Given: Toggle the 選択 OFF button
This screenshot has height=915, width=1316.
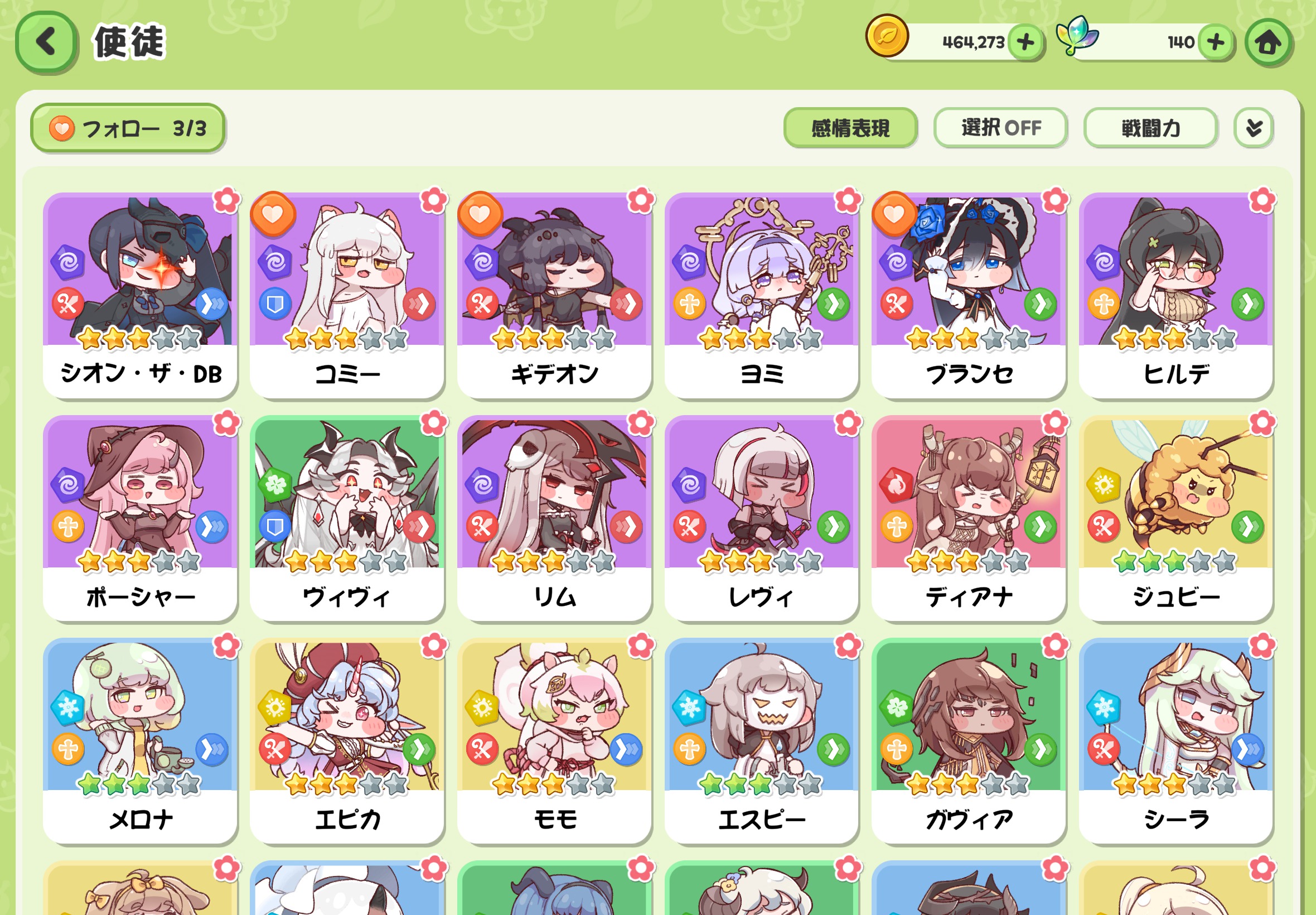Looking at the screenshot, I should pos(1000,128).
